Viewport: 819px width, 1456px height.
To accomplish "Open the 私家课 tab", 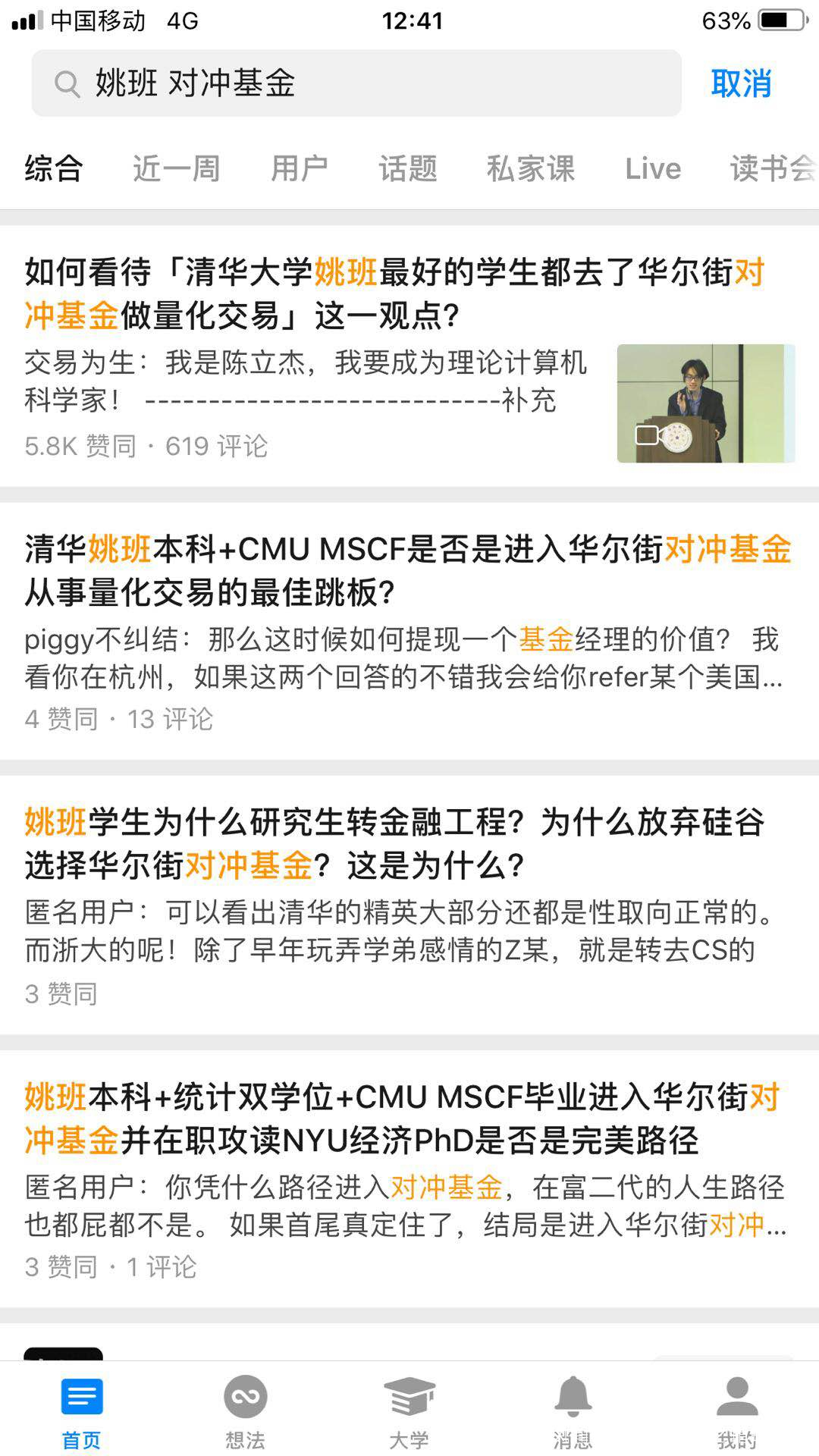I will (531, 168).
